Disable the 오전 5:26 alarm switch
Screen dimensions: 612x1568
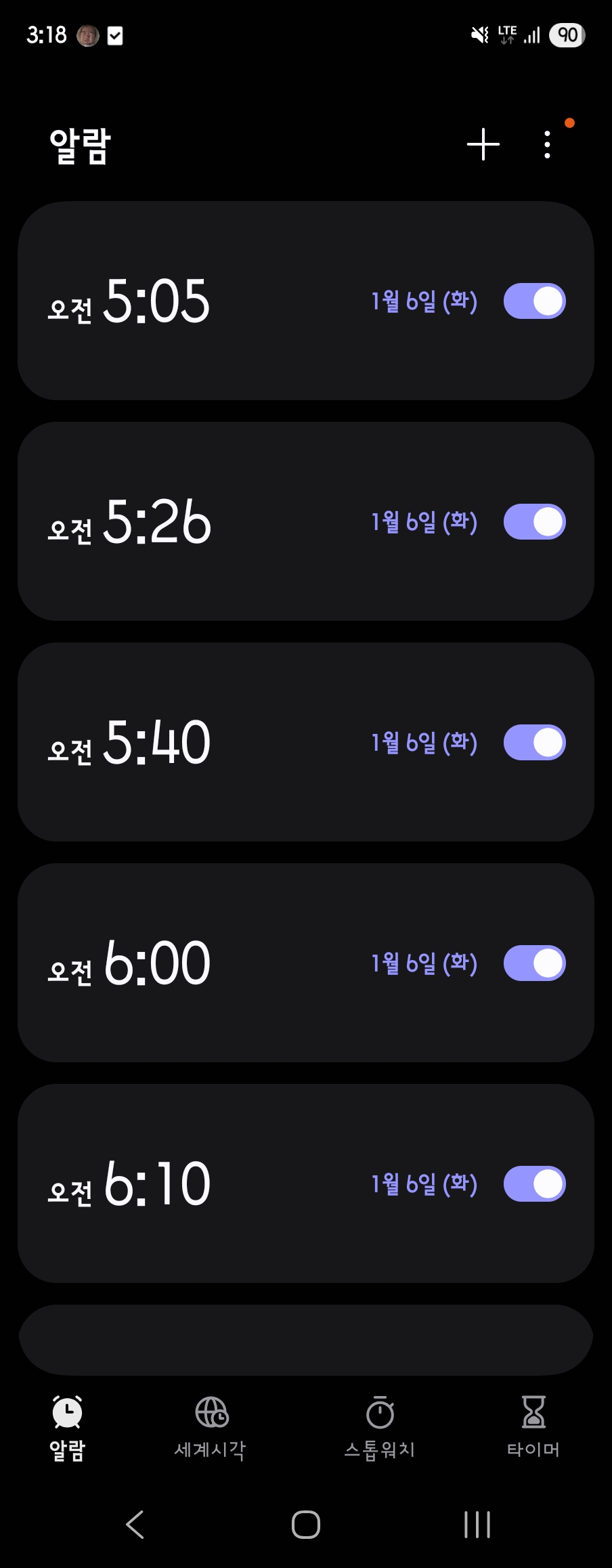(534, 521)
